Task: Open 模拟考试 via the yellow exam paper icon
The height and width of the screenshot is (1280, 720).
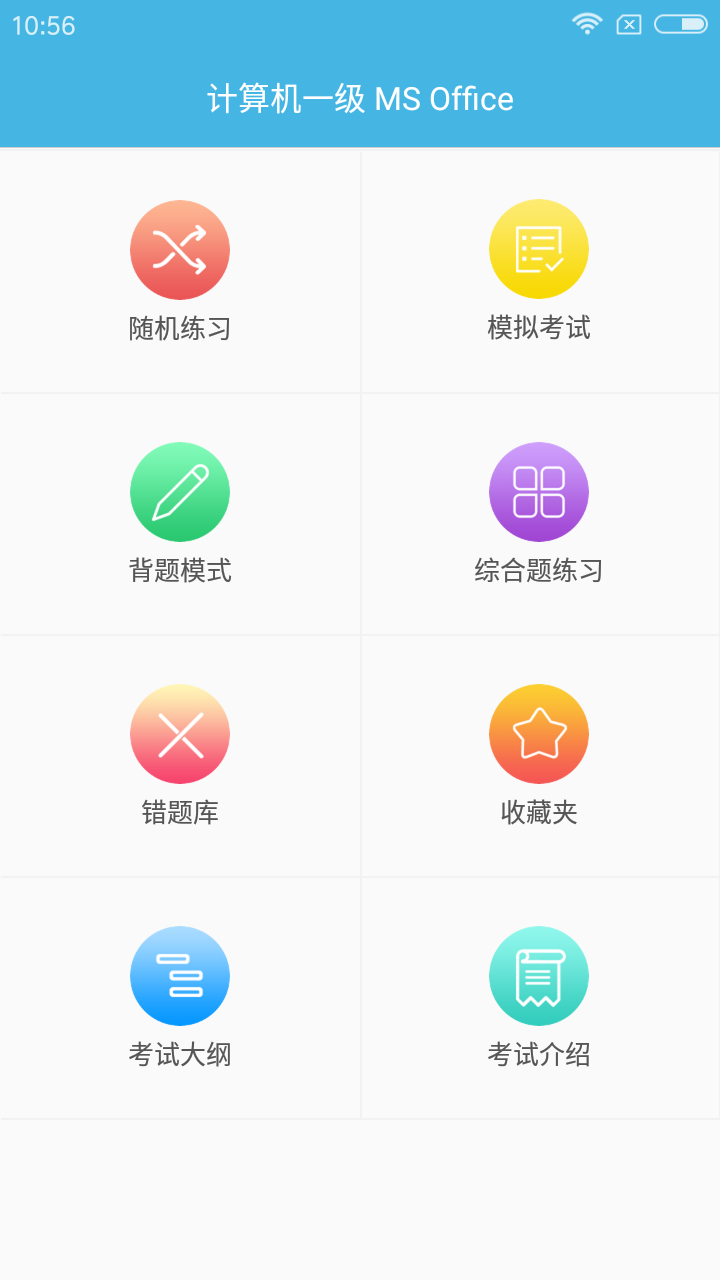Action: (x=539, y=249)
